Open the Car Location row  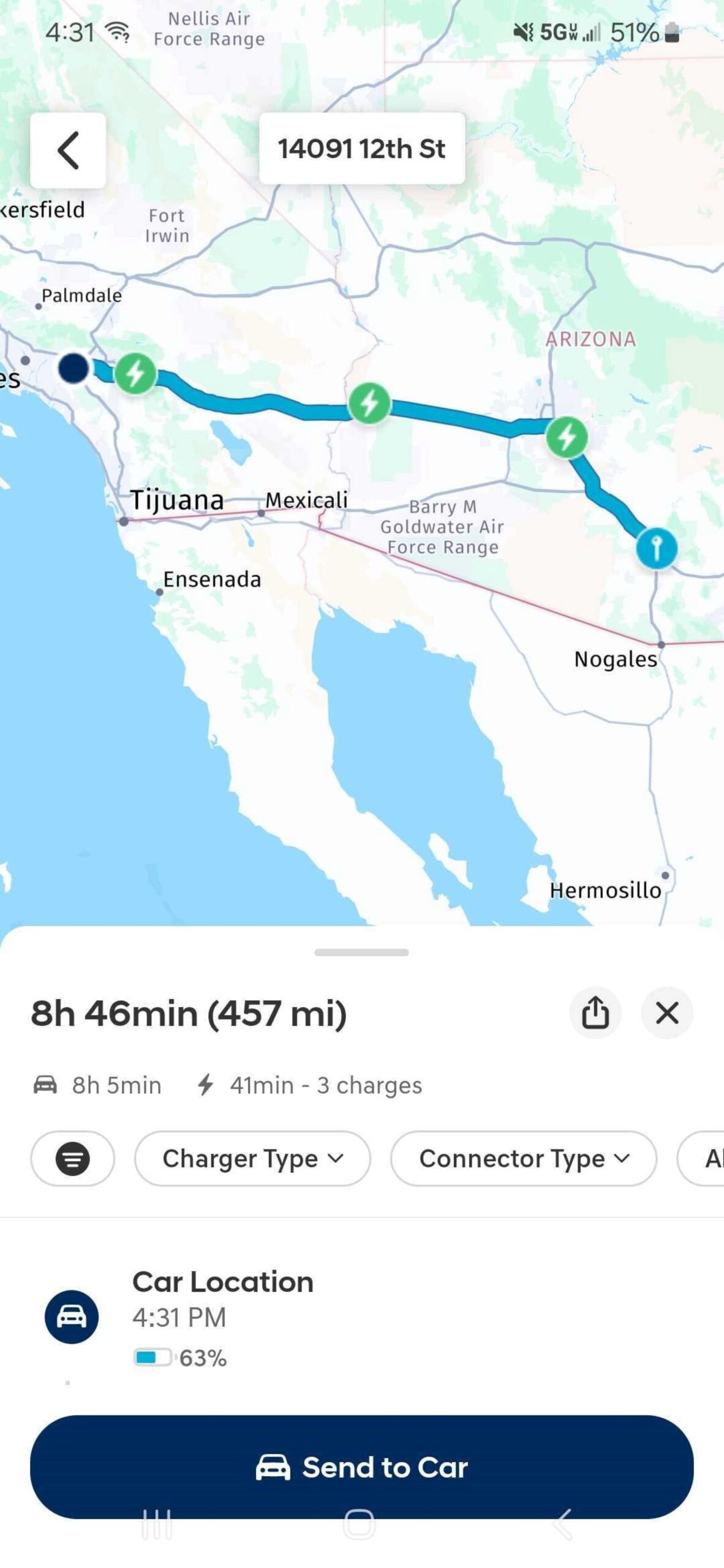(223, 1317)
